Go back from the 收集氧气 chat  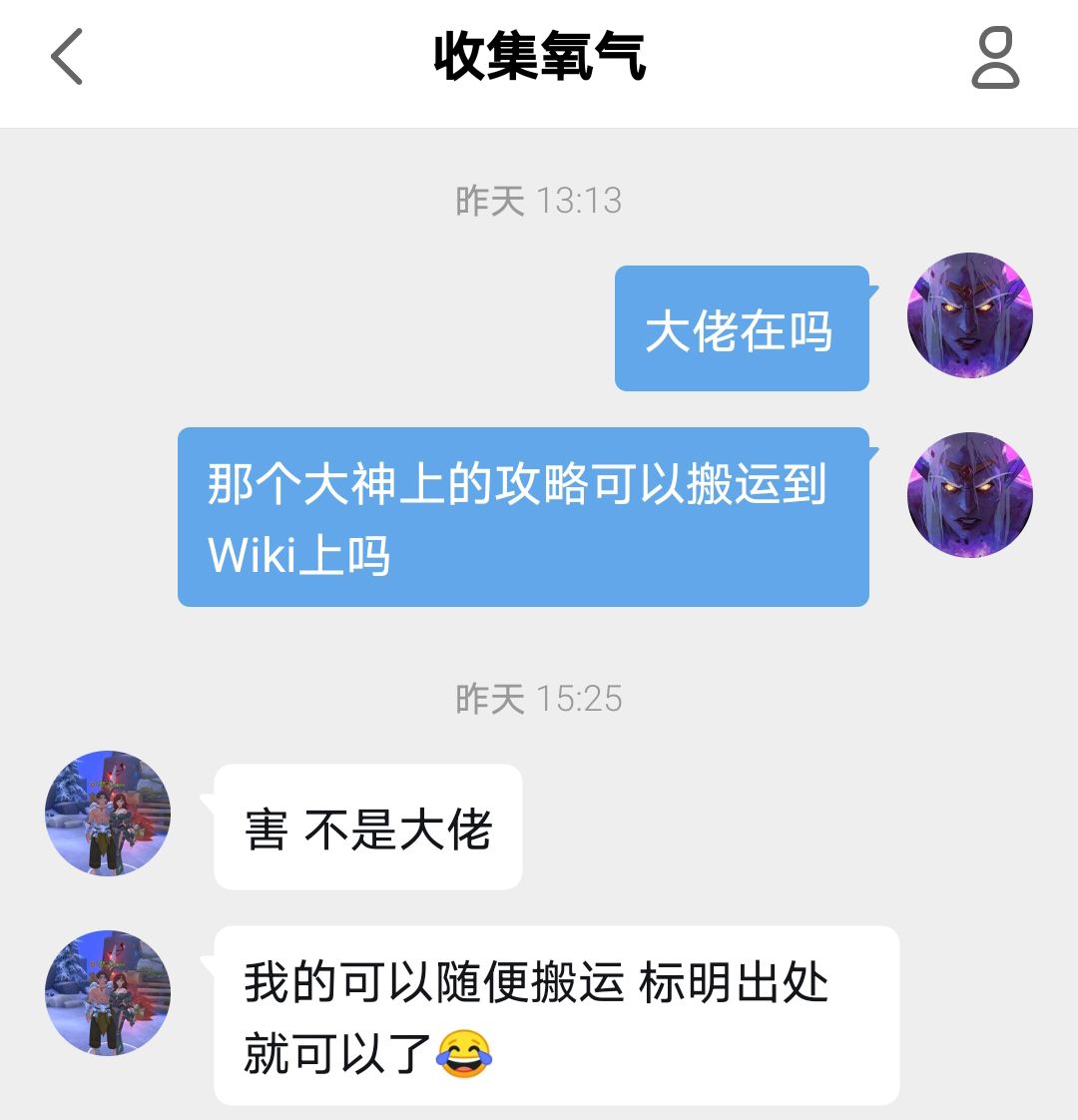click(x=67, y=57)
